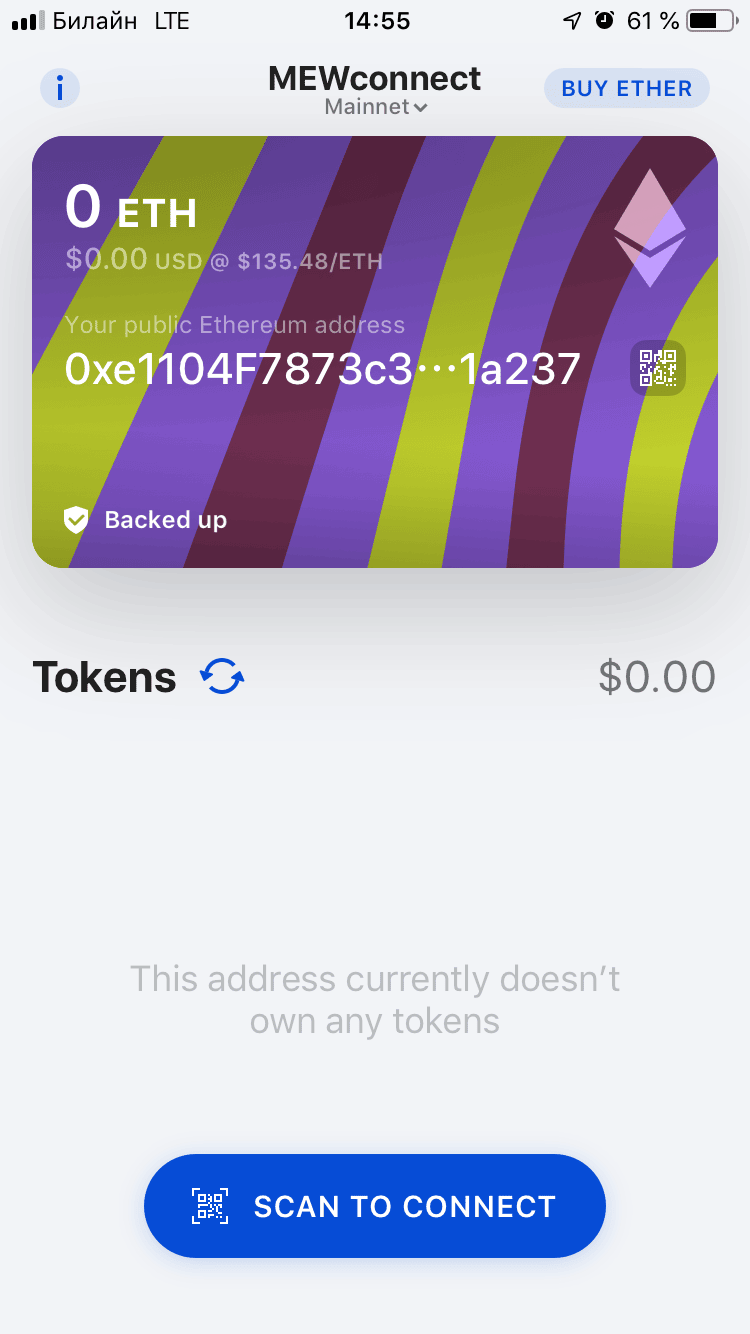Open the Backed up status
This screenshot has width=750, height=1334.
(x=146, y=520)
